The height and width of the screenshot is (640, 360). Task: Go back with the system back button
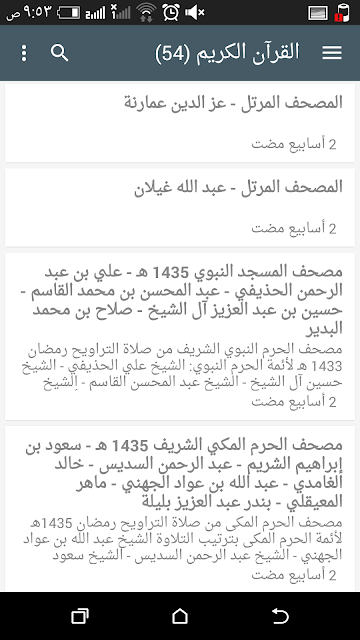(x=280, y=616)
